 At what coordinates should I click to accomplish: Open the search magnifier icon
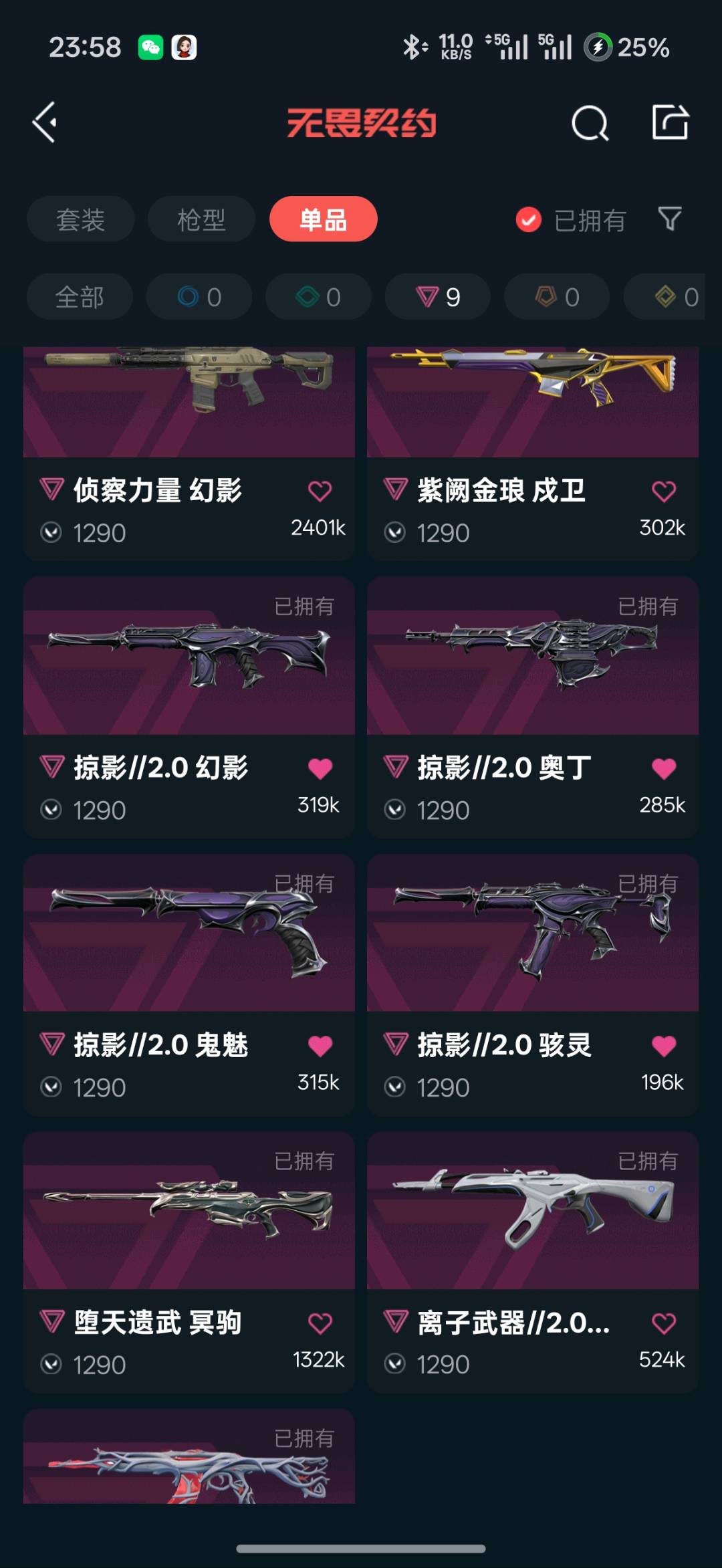pyautogui.click(x=590, y=123)
